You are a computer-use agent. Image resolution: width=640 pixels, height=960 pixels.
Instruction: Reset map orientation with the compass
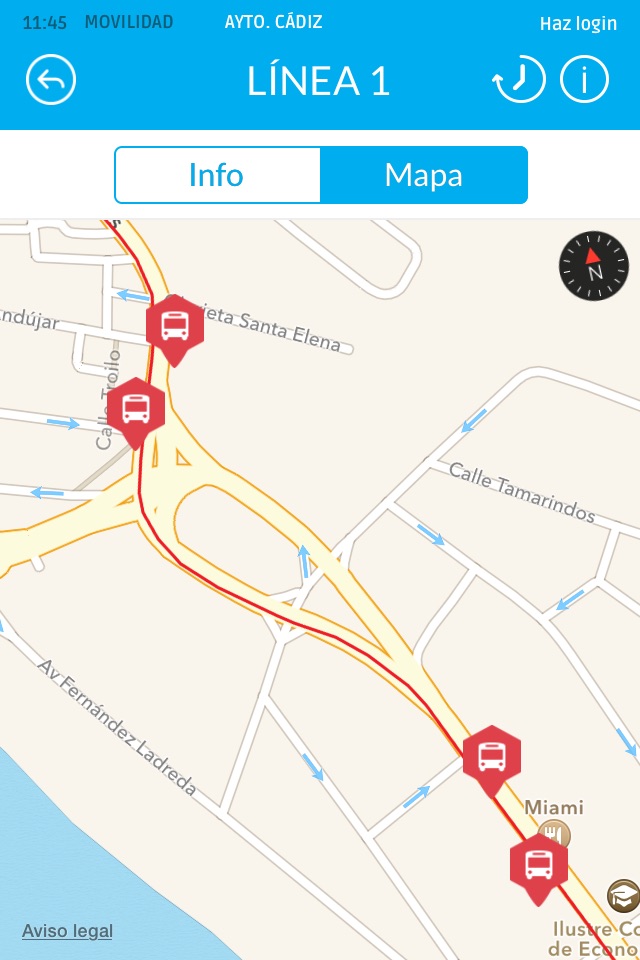pos(594,266)
